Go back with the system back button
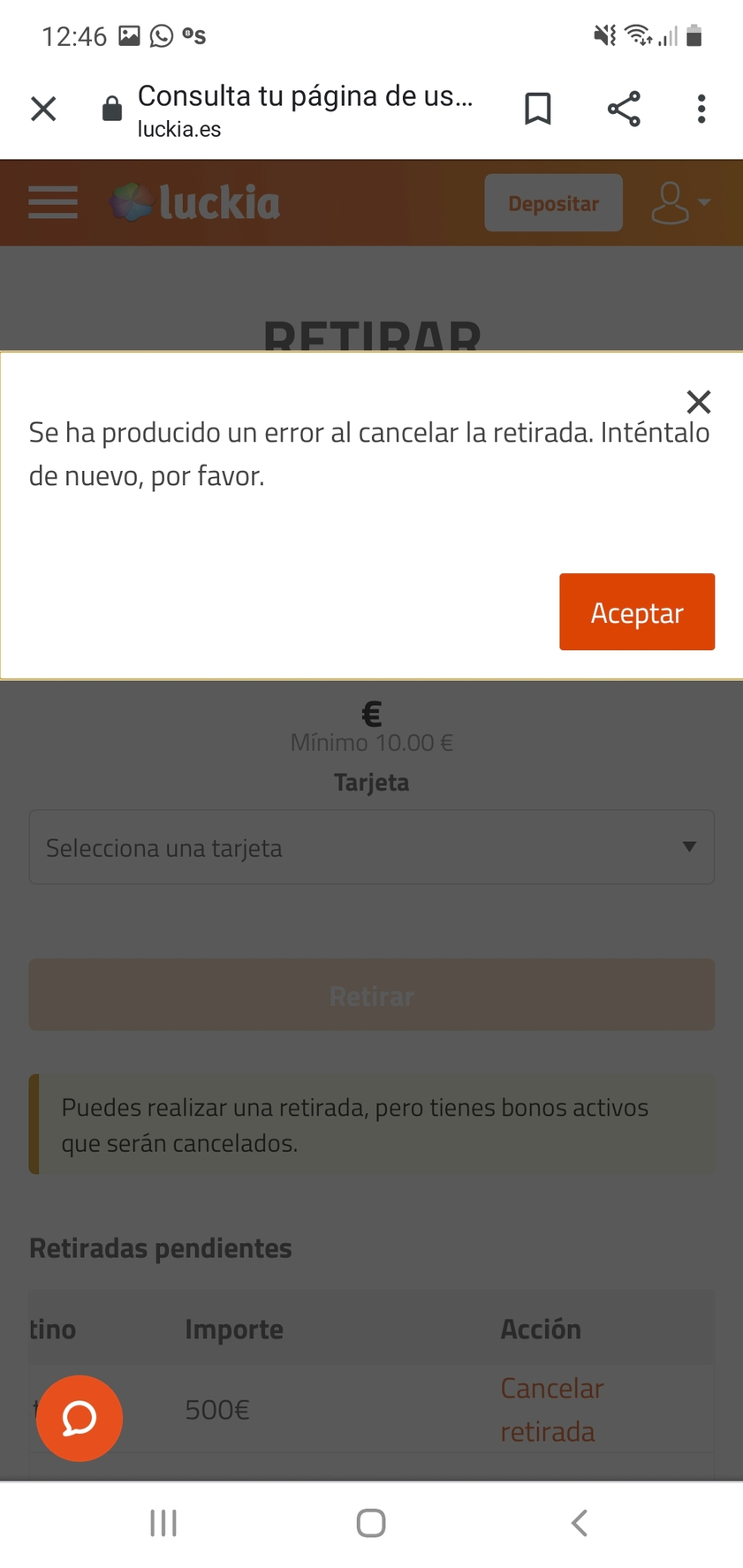 (x=579, y=1522)
